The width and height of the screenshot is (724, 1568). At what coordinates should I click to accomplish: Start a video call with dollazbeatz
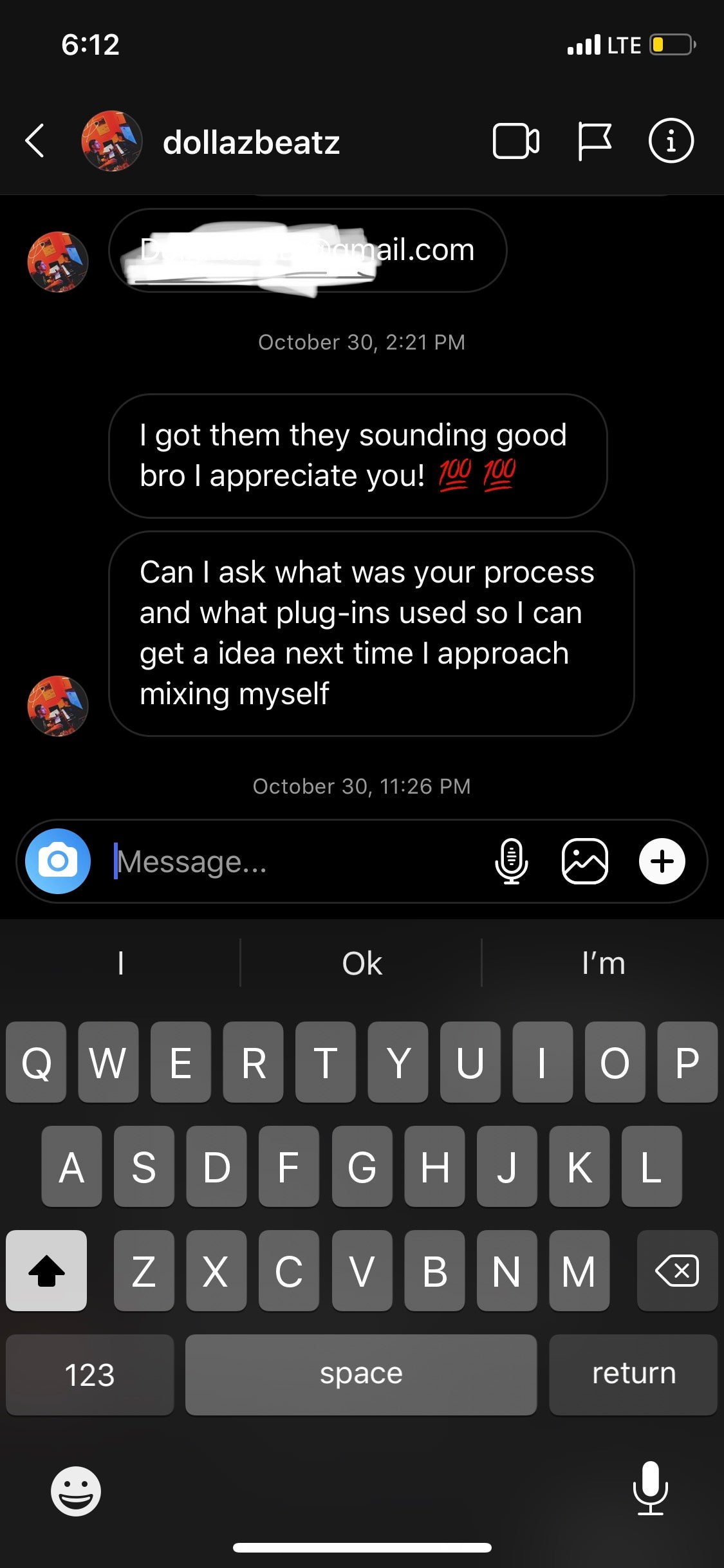(514, 141)
